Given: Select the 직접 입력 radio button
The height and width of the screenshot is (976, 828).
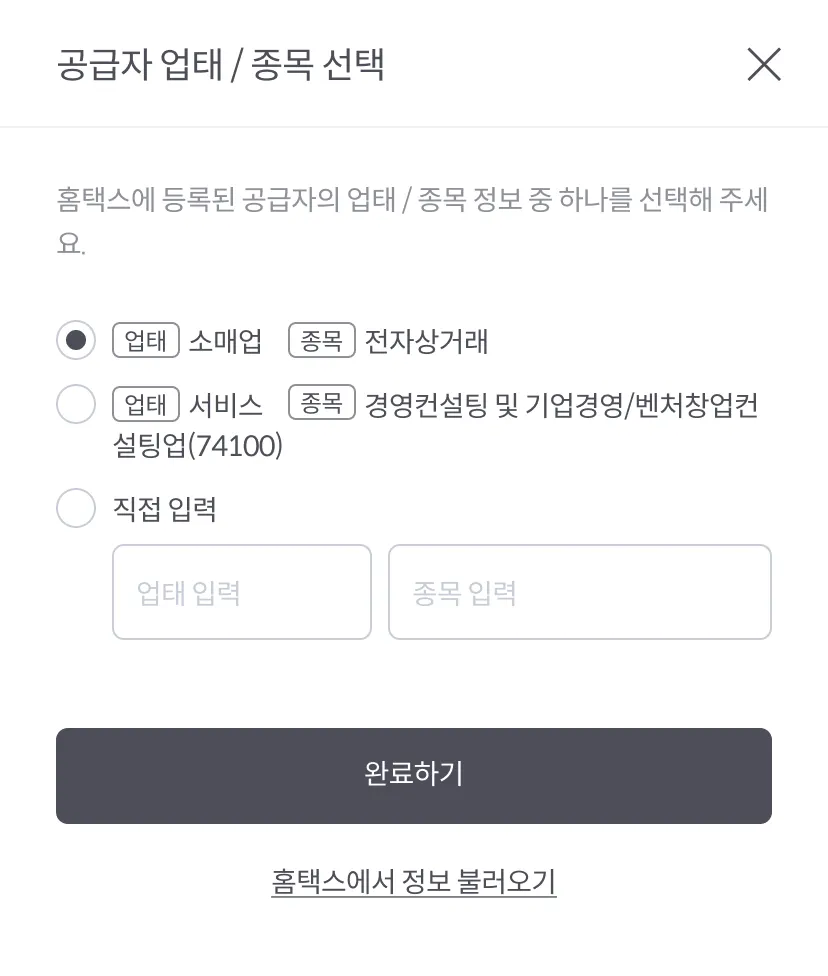Looking at the screenshot, I should [x=76, y=508].
